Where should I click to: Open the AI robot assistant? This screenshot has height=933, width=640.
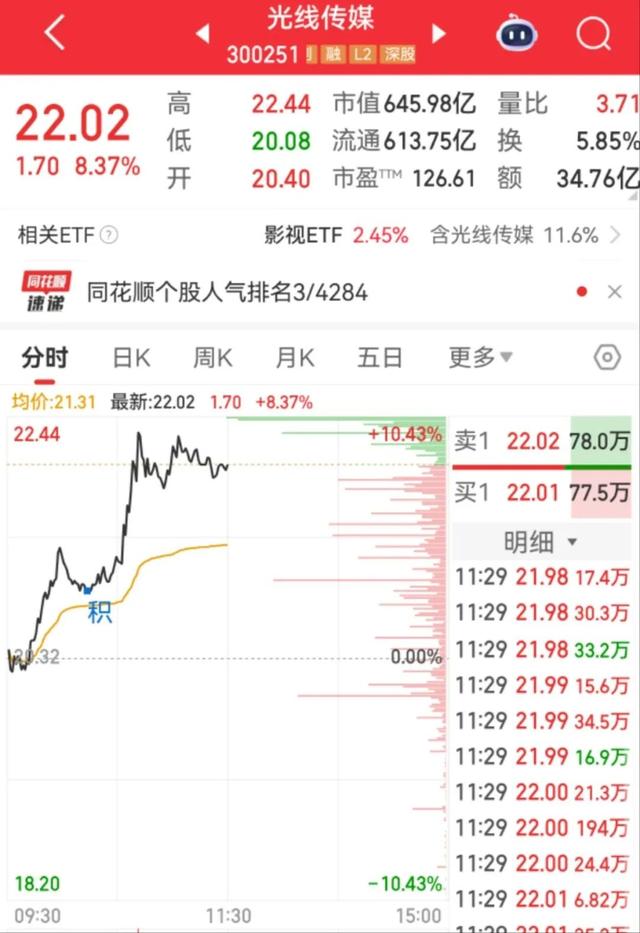tap(517, 36)
